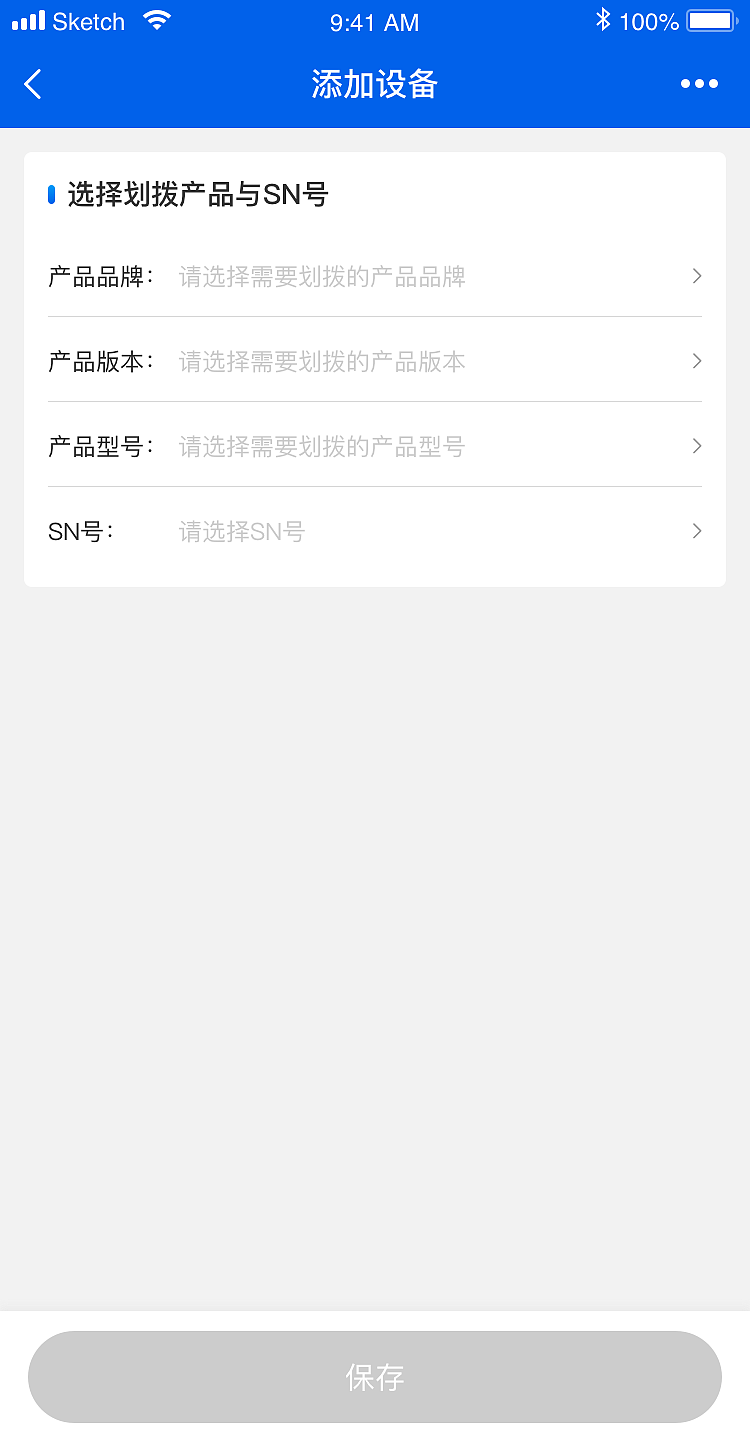Tap the 保存 save button

(375, 1376)
